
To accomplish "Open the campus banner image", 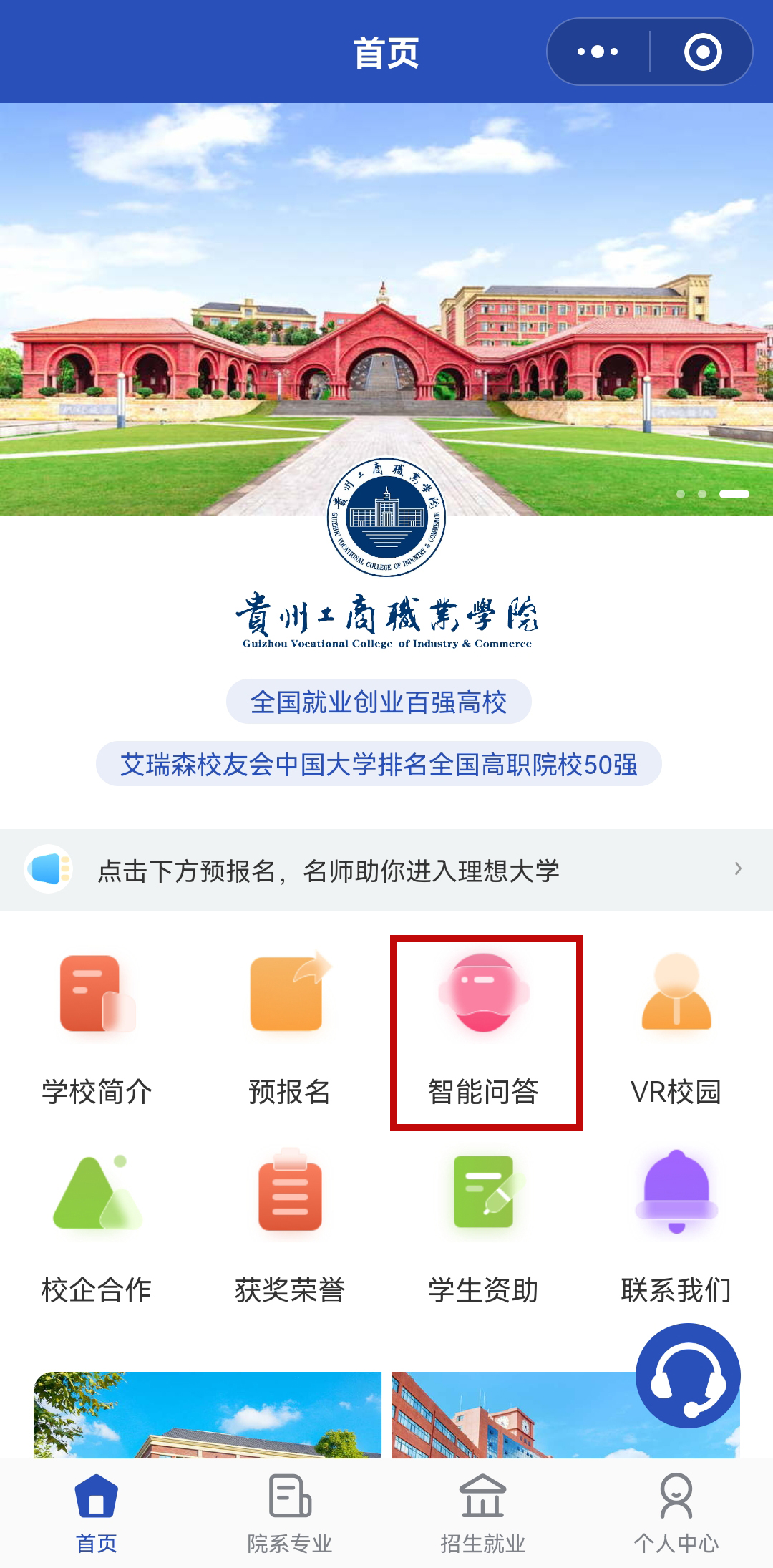I will (386, 286).
